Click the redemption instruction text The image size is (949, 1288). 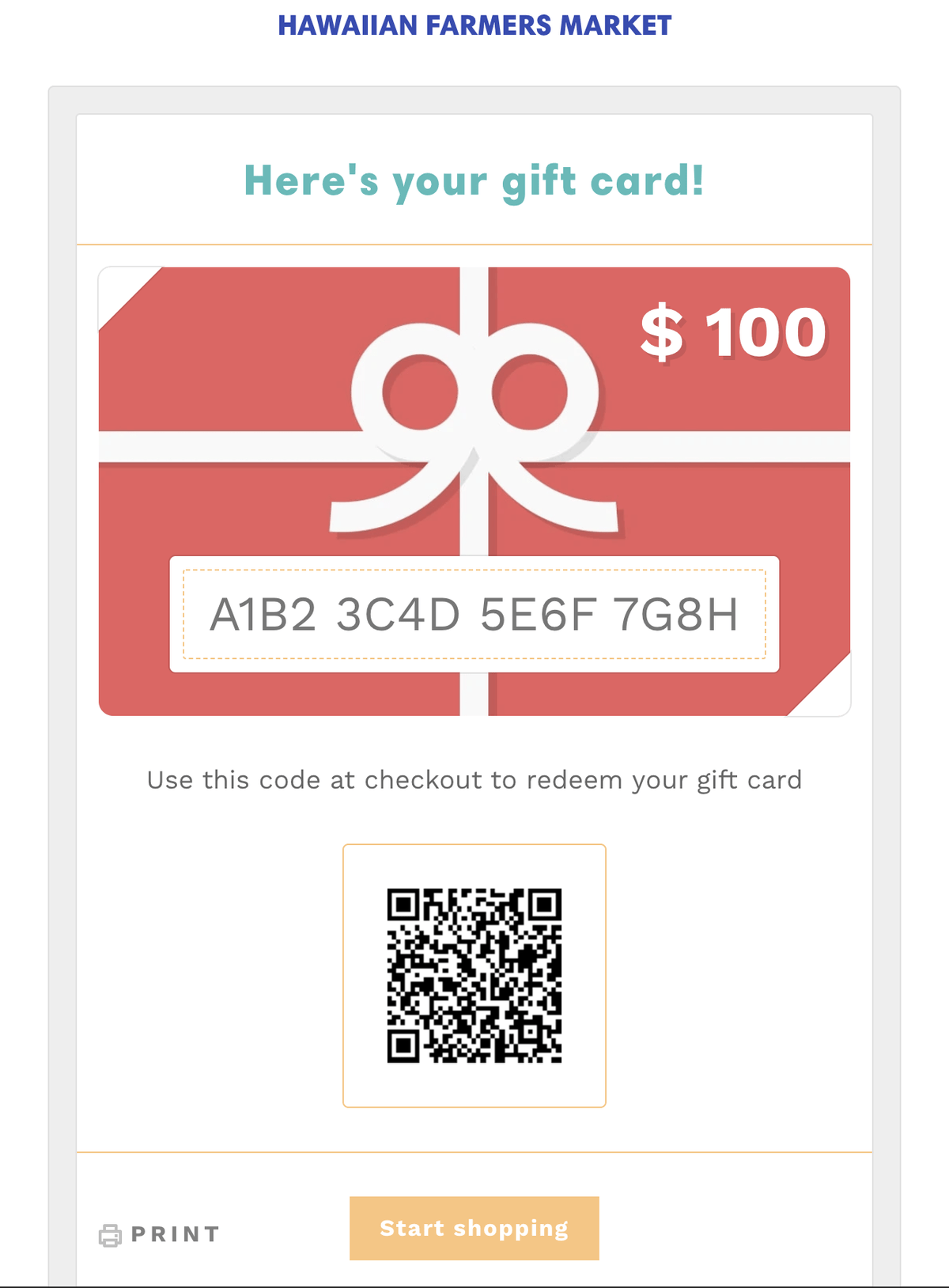pos(475,779)
